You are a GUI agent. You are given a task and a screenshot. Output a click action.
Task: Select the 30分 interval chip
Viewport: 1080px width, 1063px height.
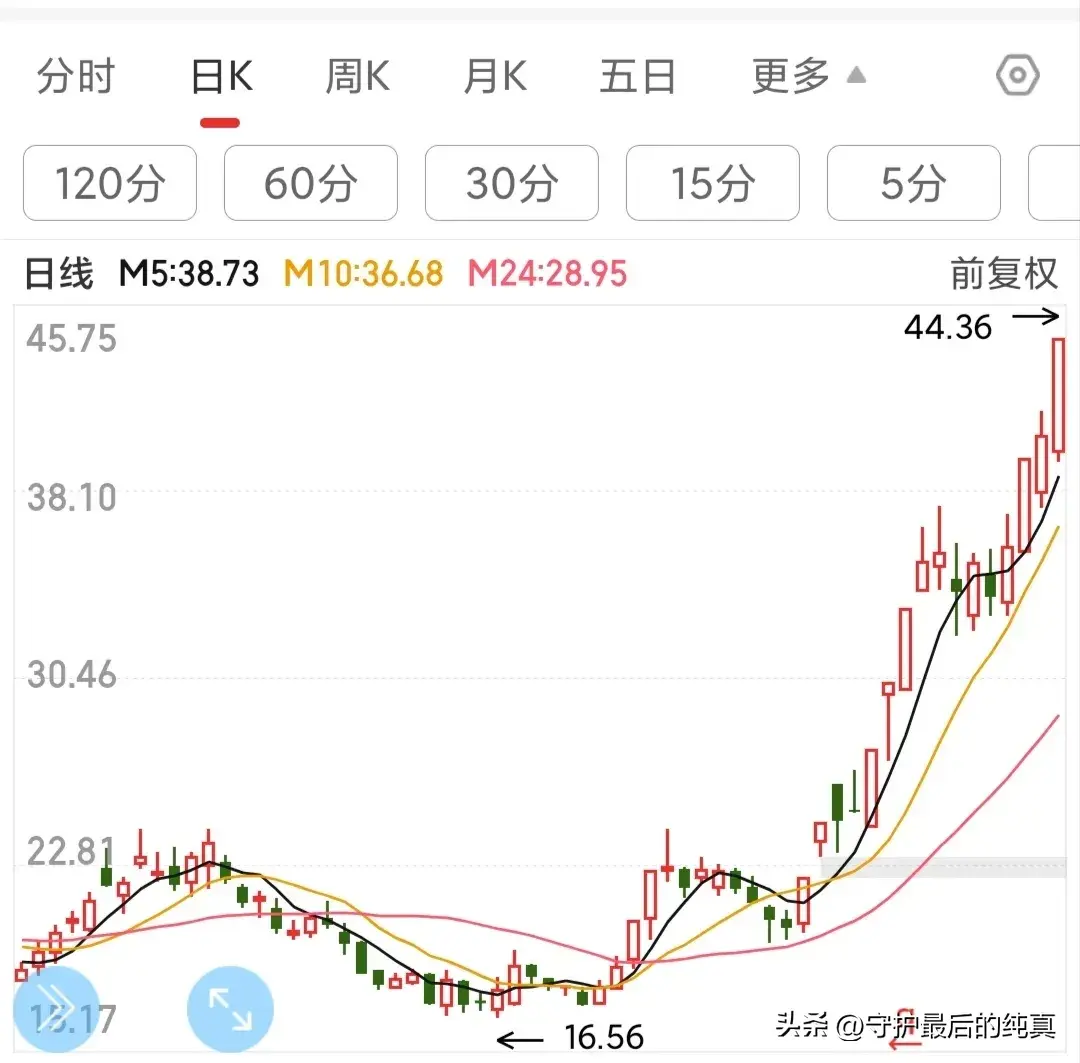click(512, 183)
